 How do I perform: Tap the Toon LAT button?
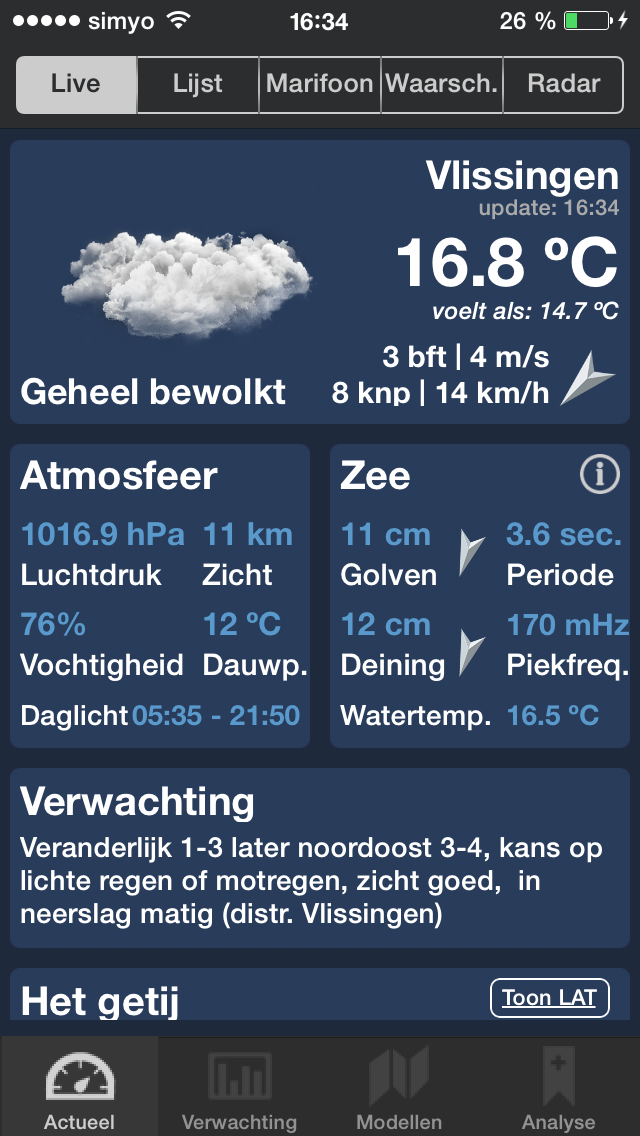point(549,998)
